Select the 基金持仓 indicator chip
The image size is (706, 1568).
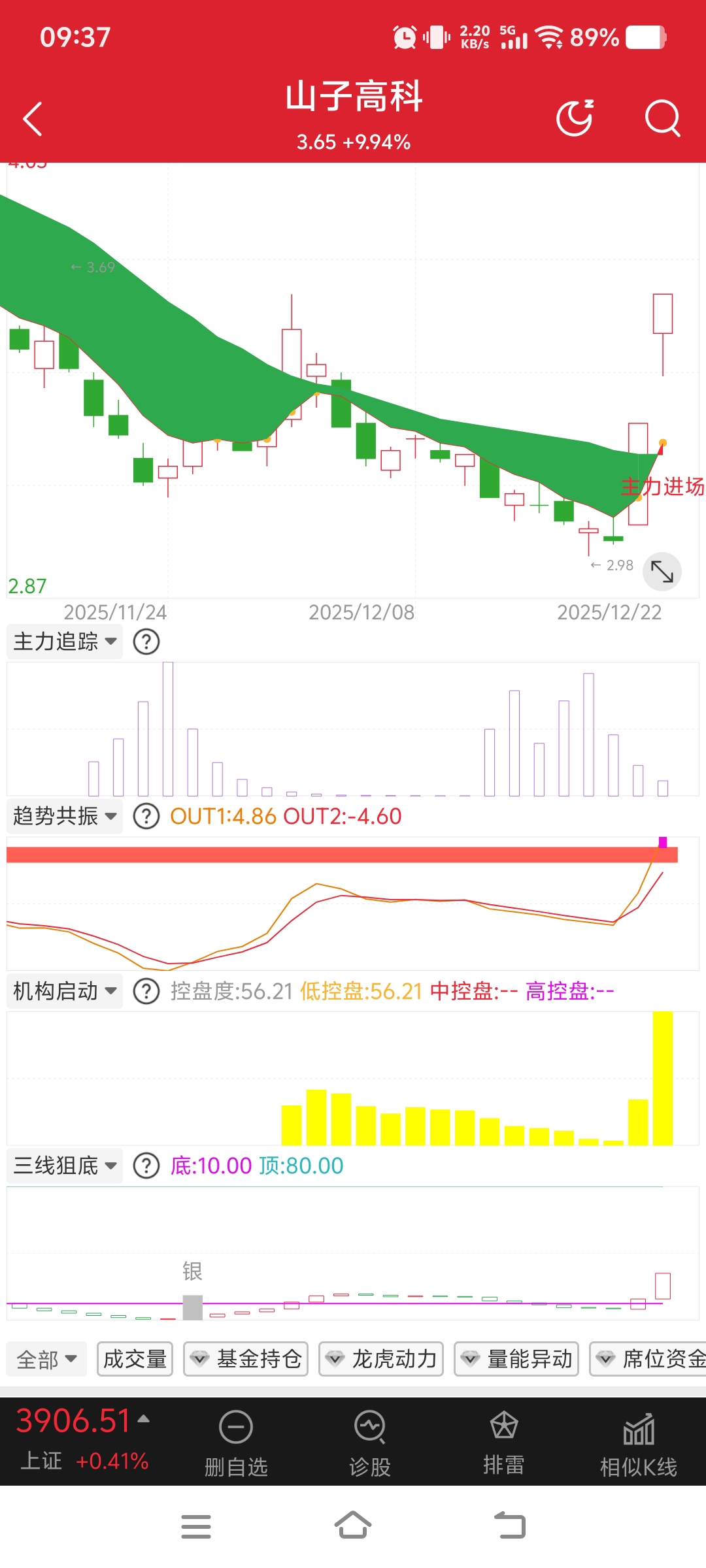pos(246,1359)
